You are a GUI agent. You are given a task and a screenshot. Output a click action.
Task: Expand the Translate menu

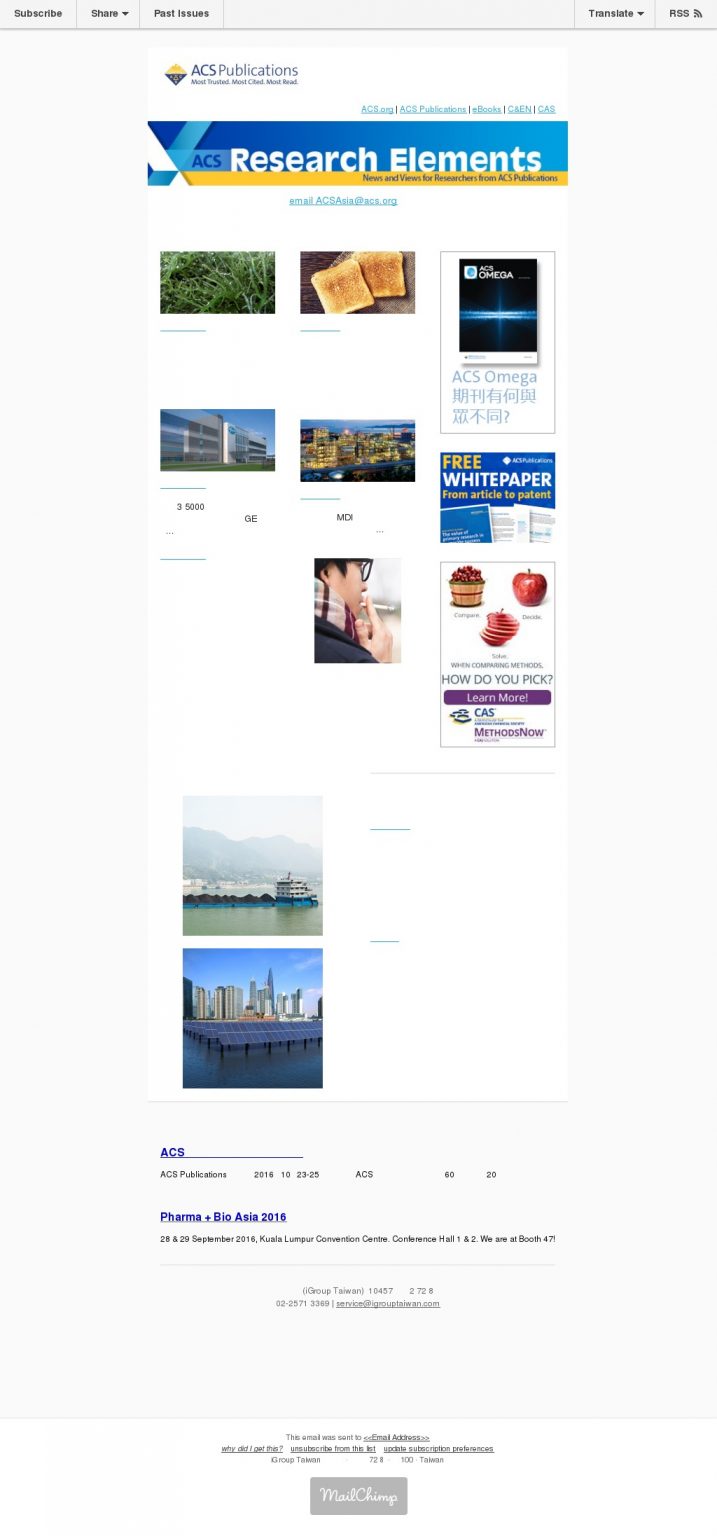pyautogui.click(x=615, y=14)
